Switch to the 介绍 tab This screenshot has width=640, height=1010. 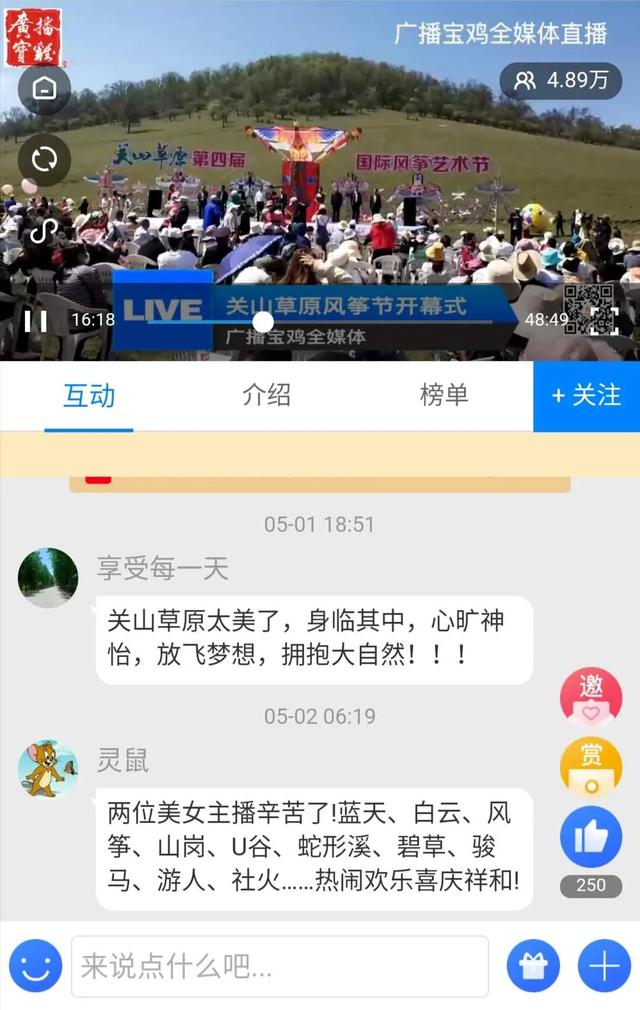266,395
